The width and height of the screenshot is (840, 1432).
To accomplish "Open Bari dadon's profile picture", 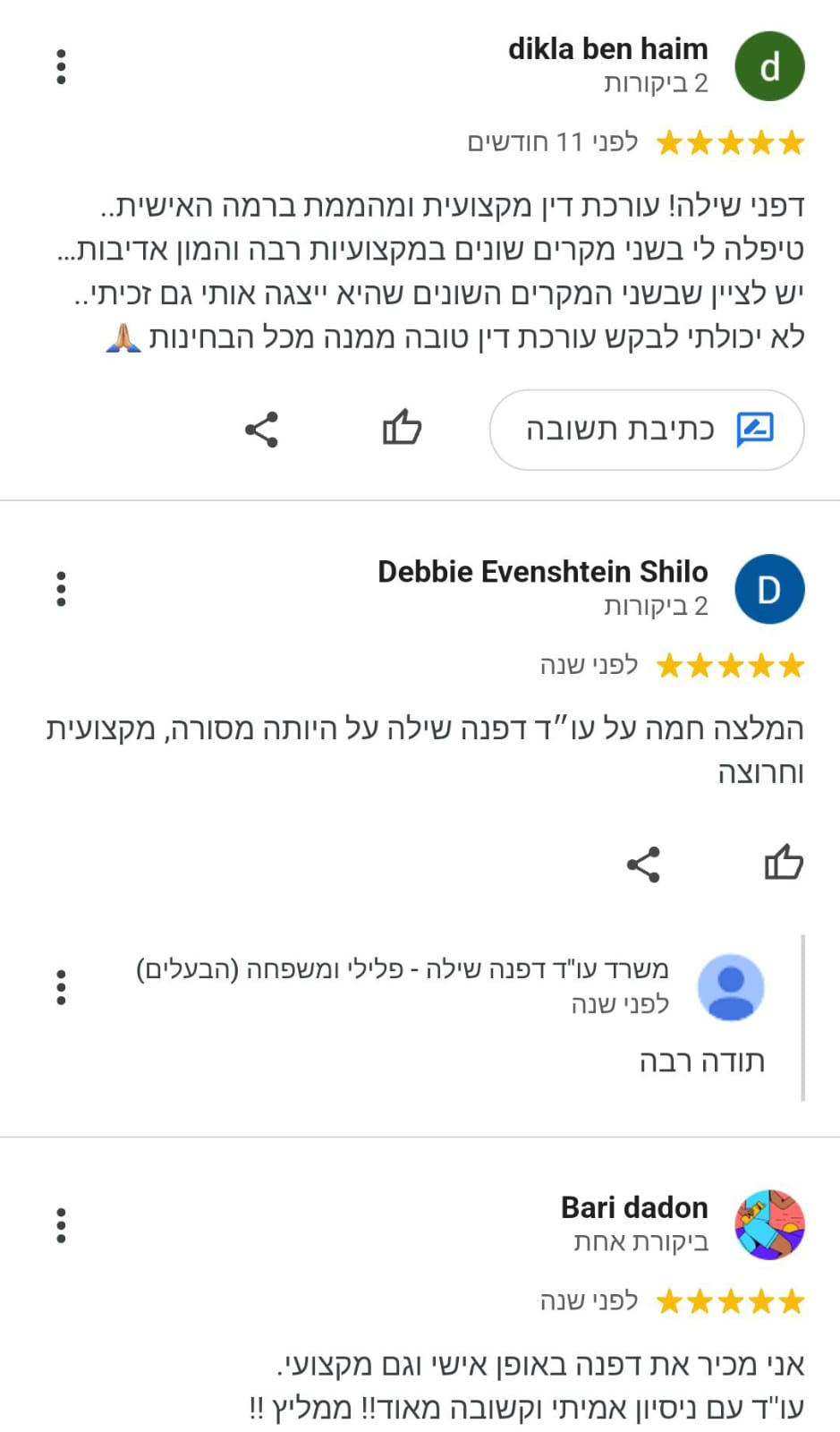I will [769, 1224].
